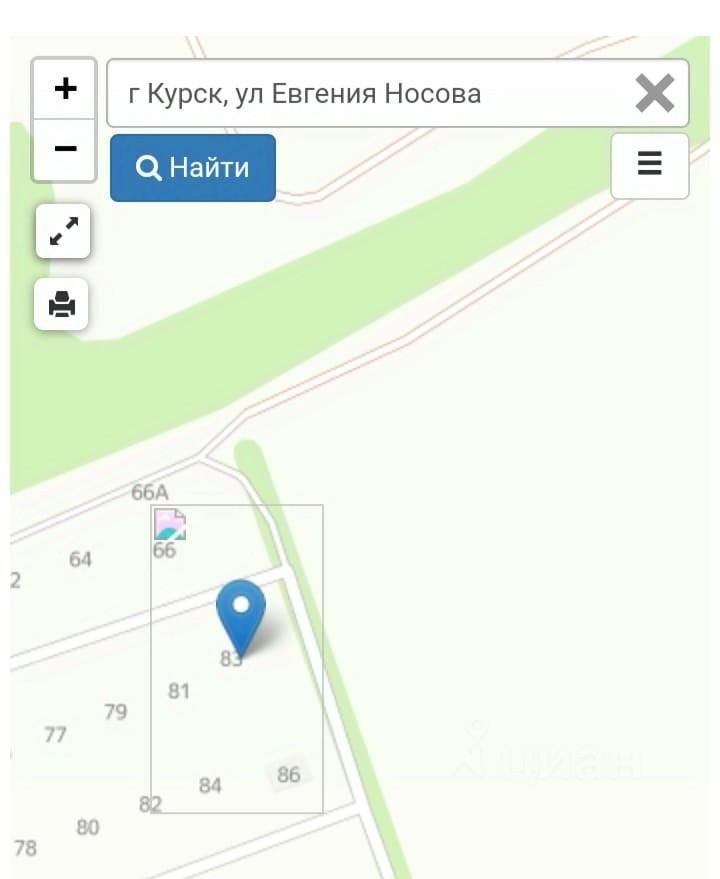720x879 pixels.
Task: Clear the search address text
Action: [x=655, y=94]
